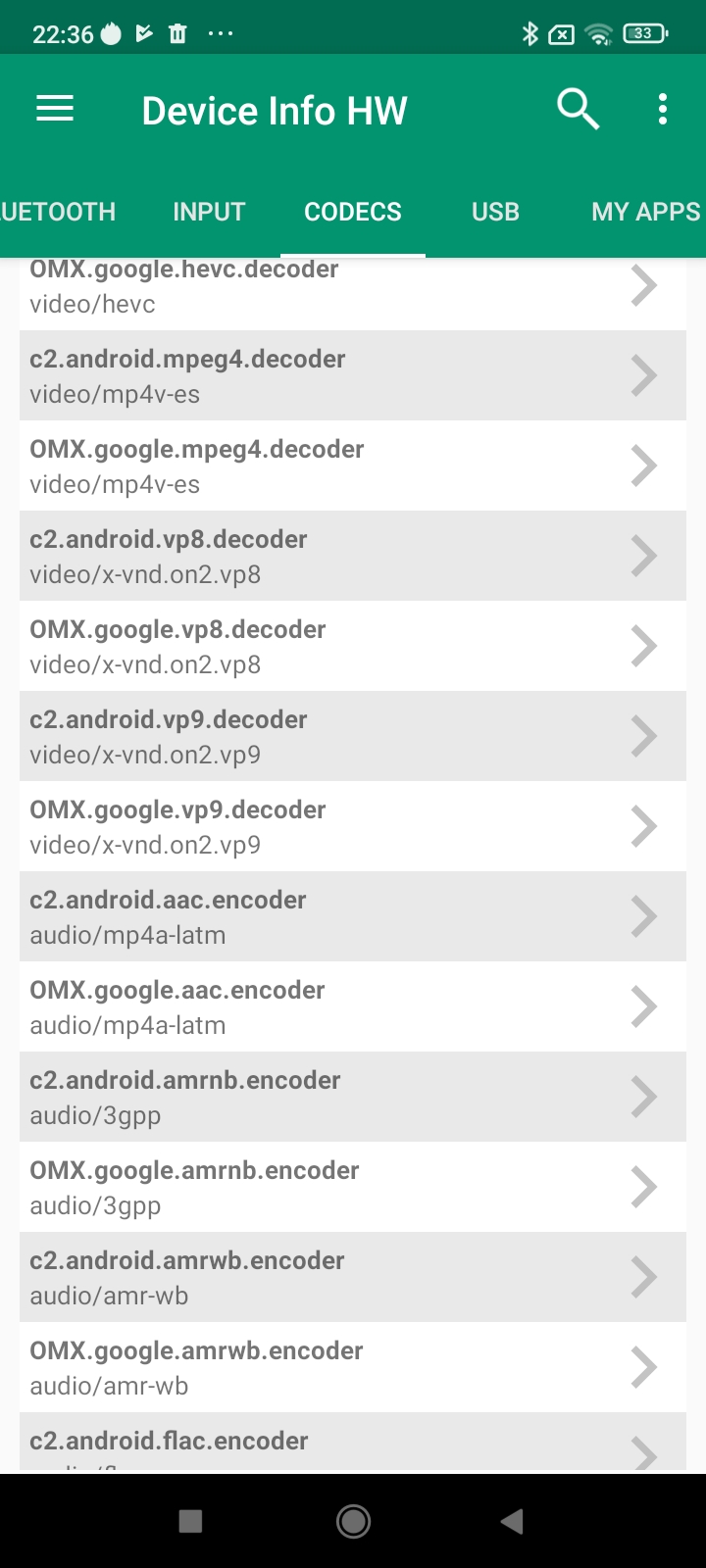
Task: Select OMX.google.aac.encoder row
Action: pyautogui.click(x=353, y=1007)
